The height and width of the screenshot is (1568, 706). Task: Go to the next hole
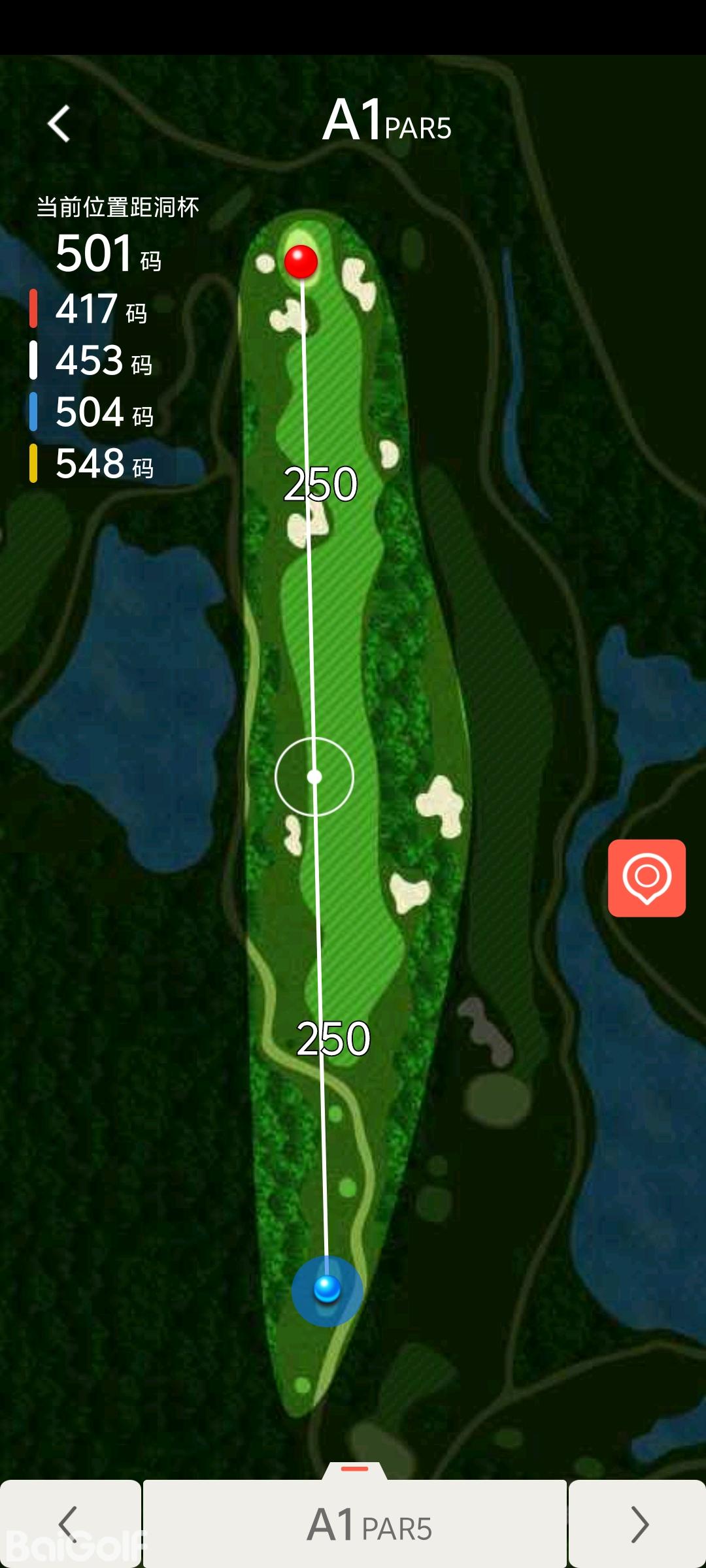638,1524
